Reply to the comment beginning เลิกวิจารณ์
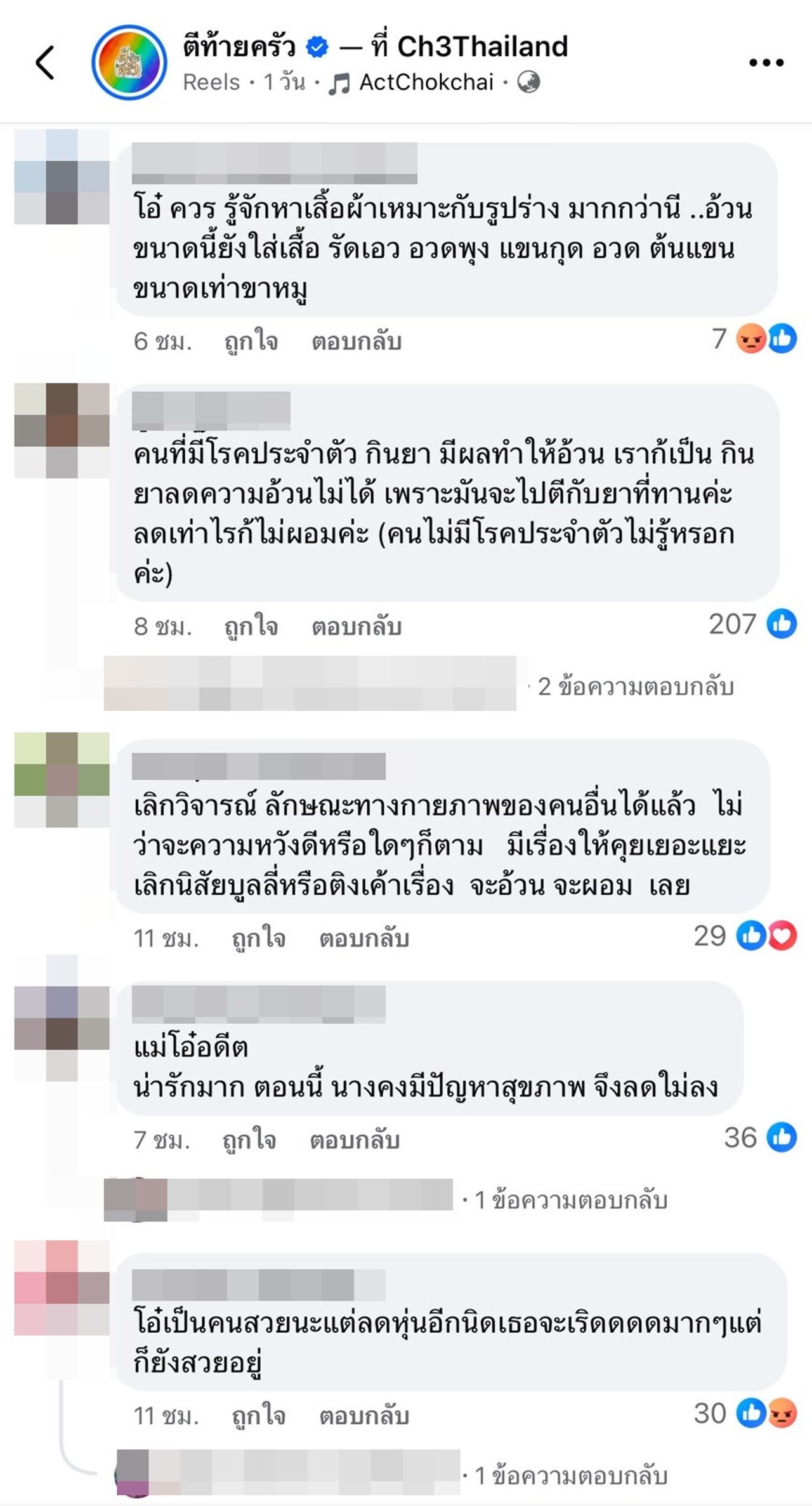Screen dimensions: 812x1506 point(363,938)
